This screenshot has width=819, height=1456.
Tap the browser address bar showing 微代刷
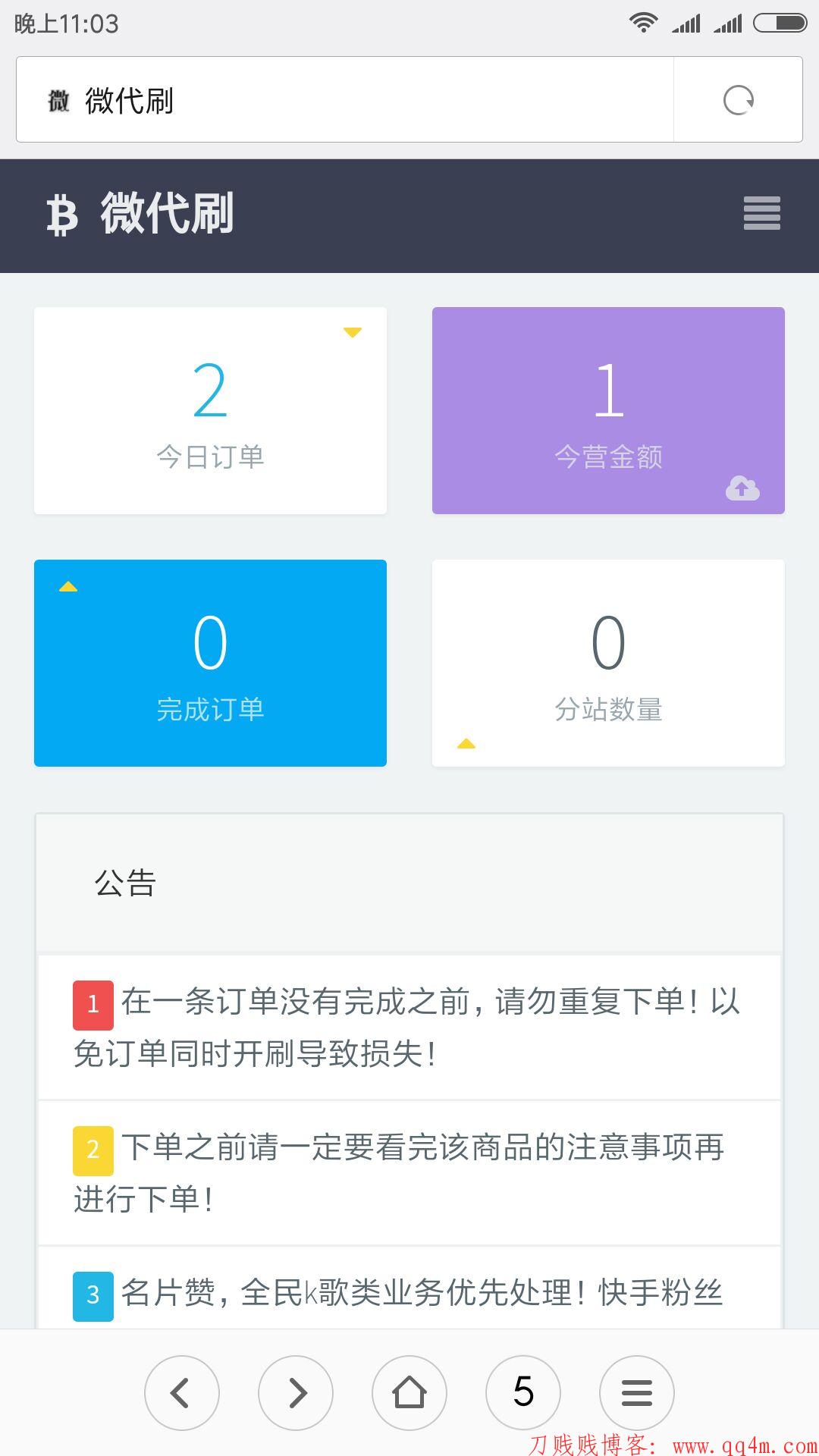(x=345, y=99)
